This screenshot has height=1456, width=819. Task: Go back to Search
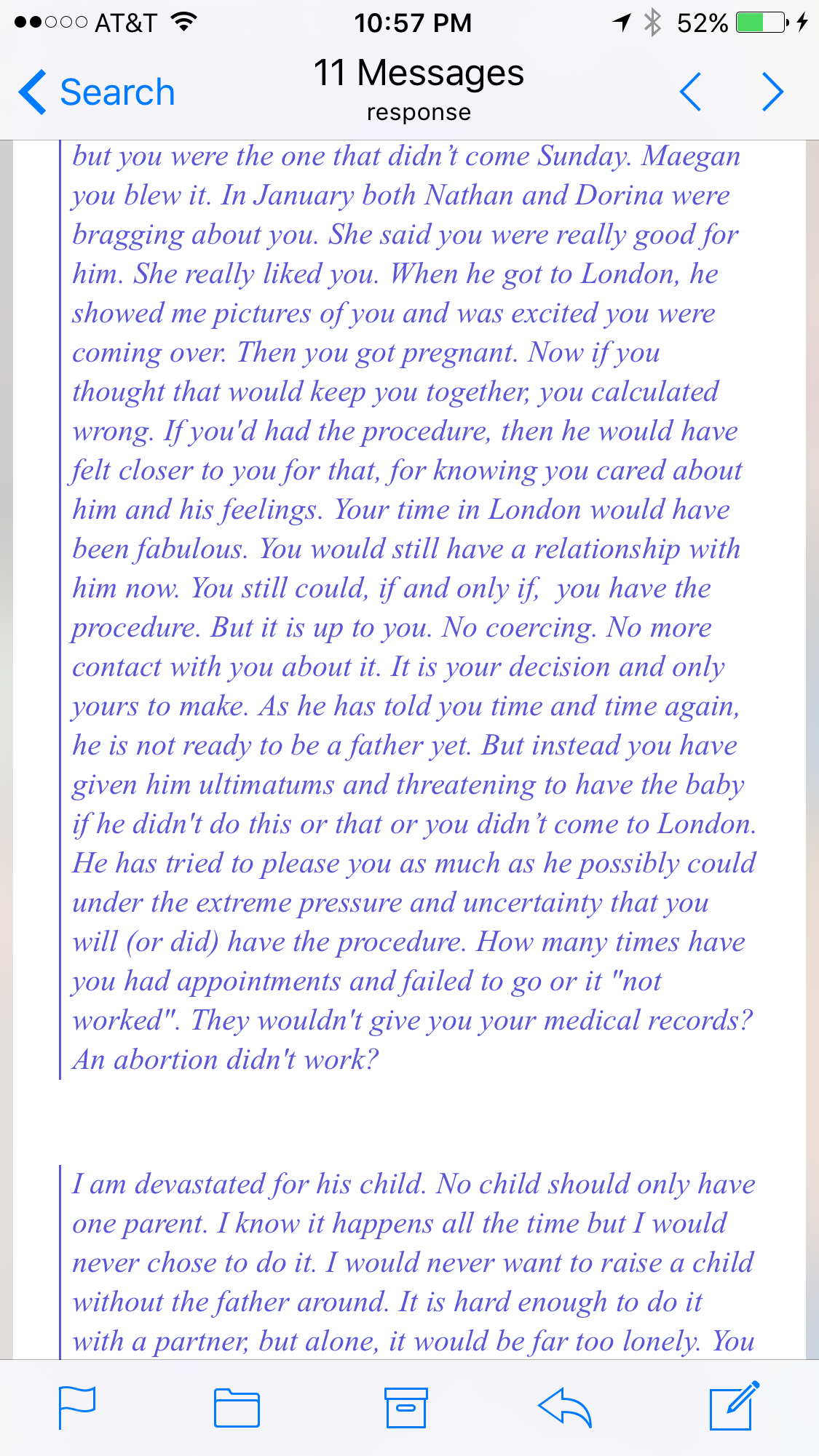[97, 92]
